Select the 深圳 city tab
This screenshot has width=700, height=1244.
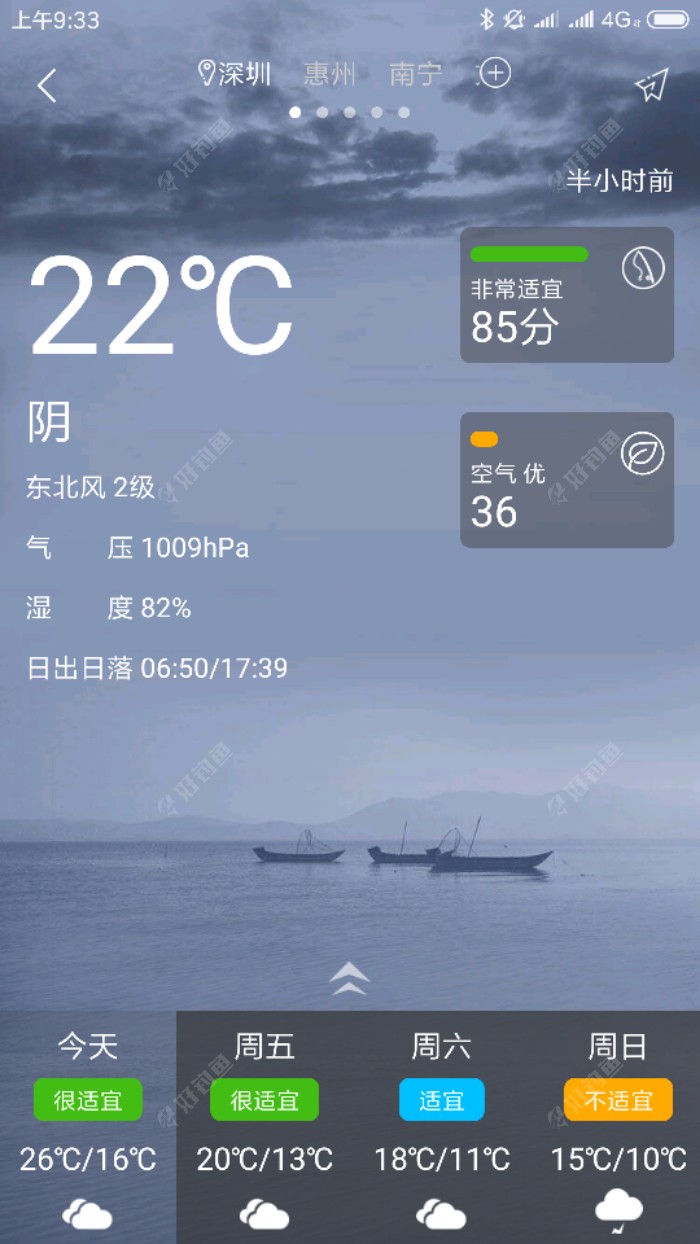tap(236, 74)
